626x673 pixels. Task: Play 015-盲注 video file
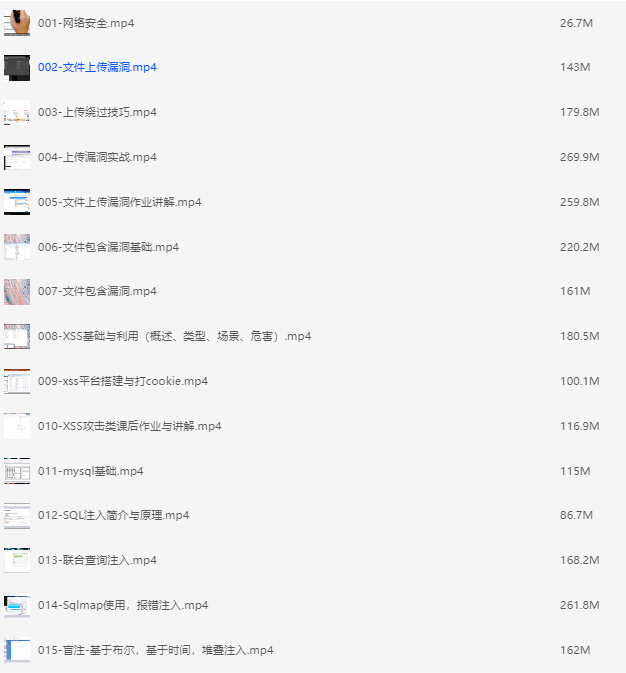tap(155, 650)
